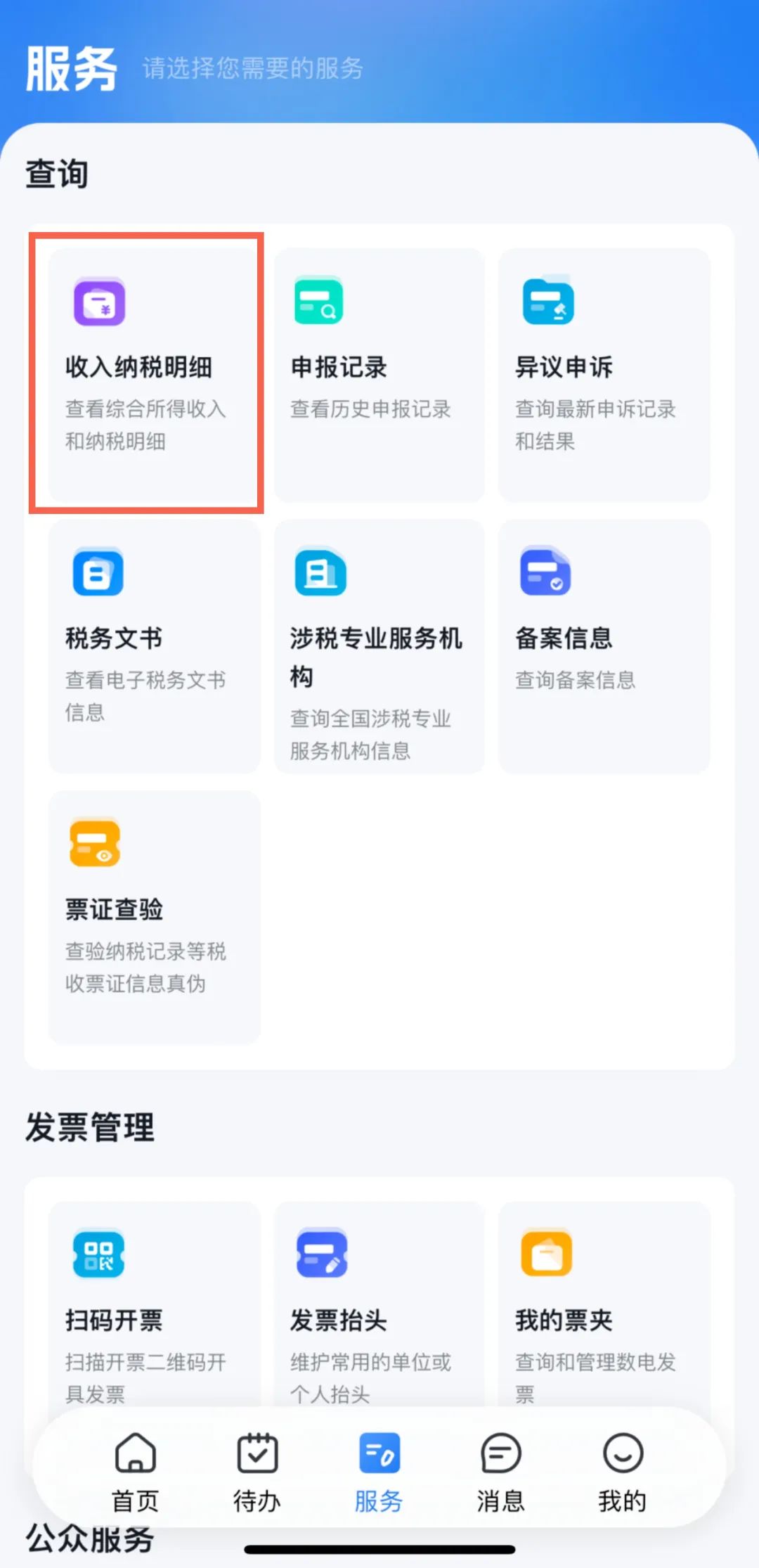Open the 申报记录 card
759x1568 pixels.
point(379,375)
